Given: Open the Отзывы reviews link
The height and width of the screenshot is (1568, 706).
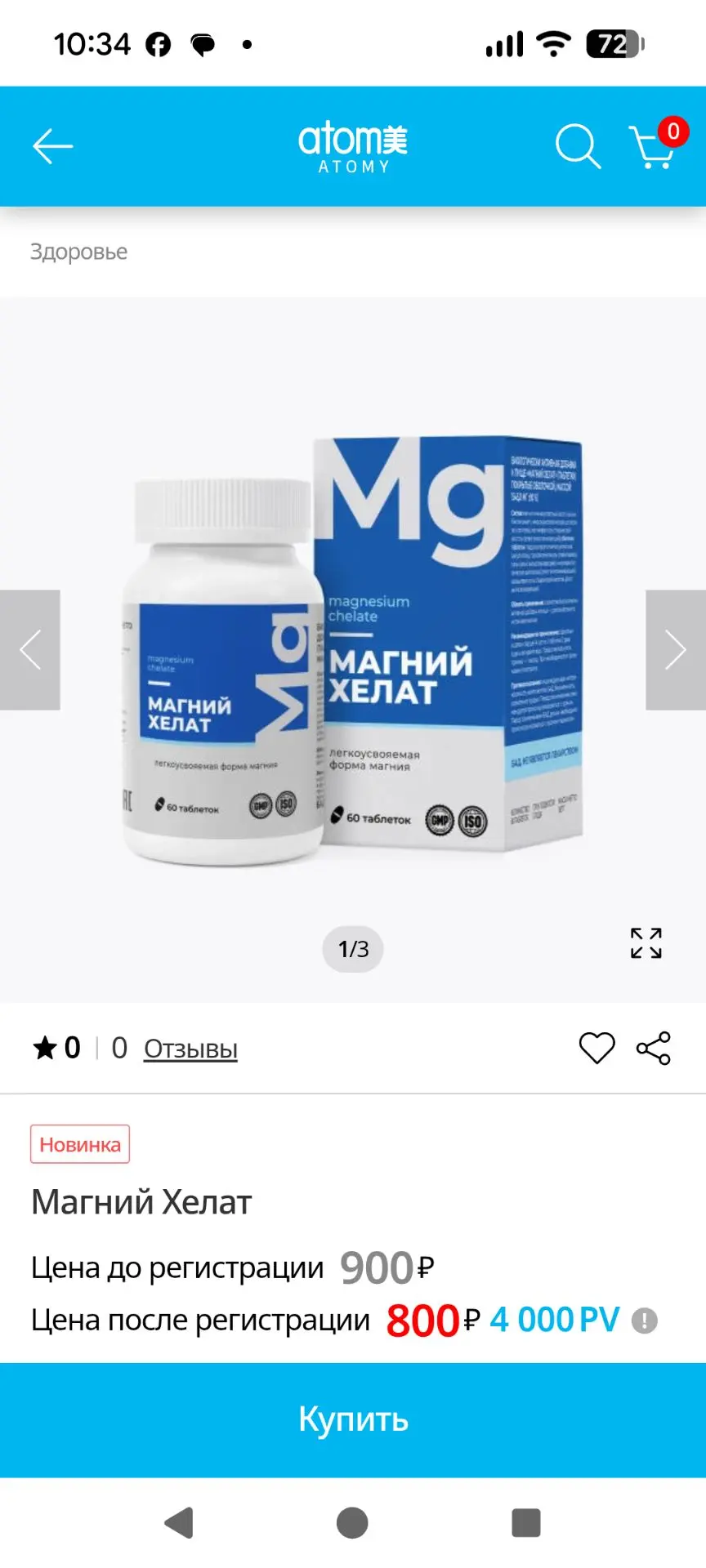Looking at the screenshot, I should click(x=190, y=1049).
